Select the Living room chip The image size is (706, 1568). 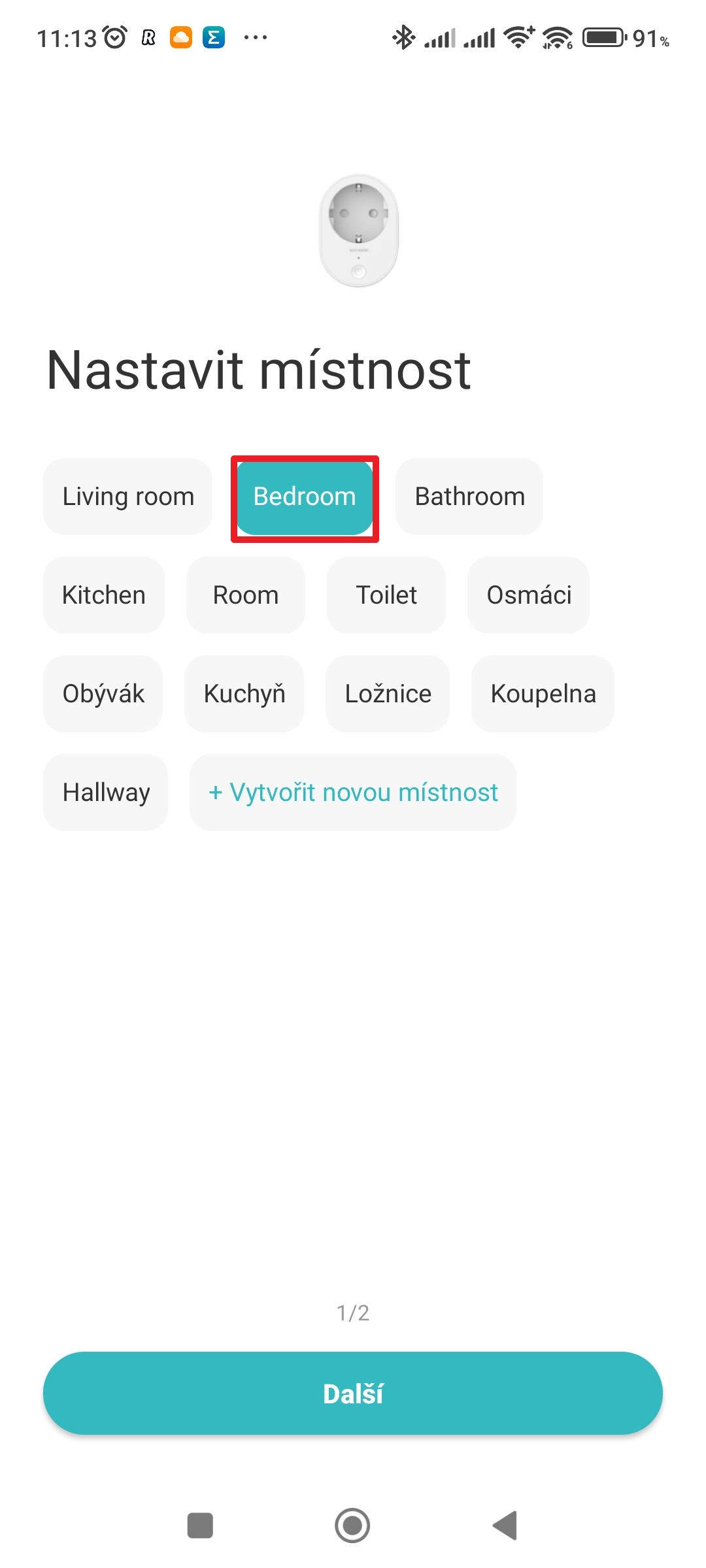(128, 497)
